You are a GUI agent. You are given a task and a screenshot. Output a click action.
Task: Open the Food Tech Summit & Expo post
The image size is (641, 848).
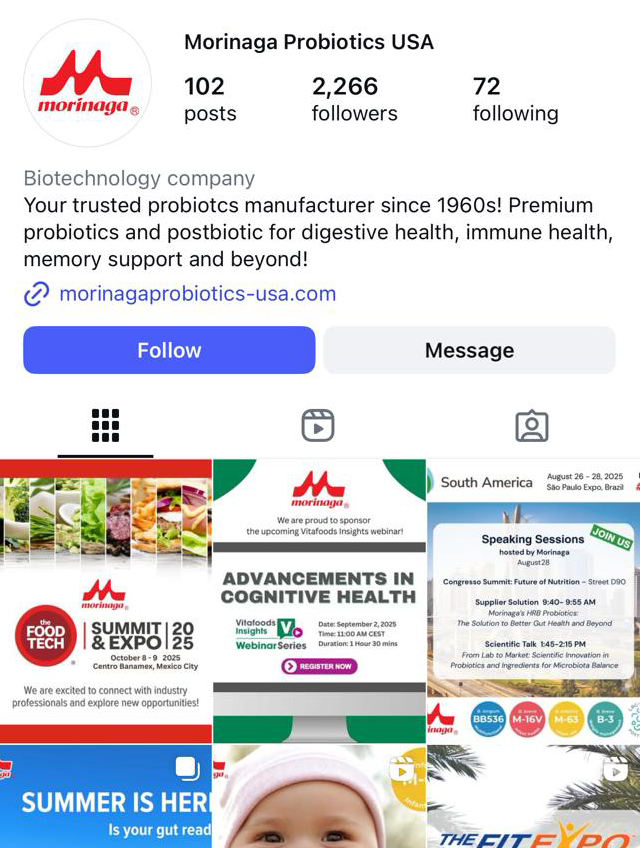coord(106,600)
